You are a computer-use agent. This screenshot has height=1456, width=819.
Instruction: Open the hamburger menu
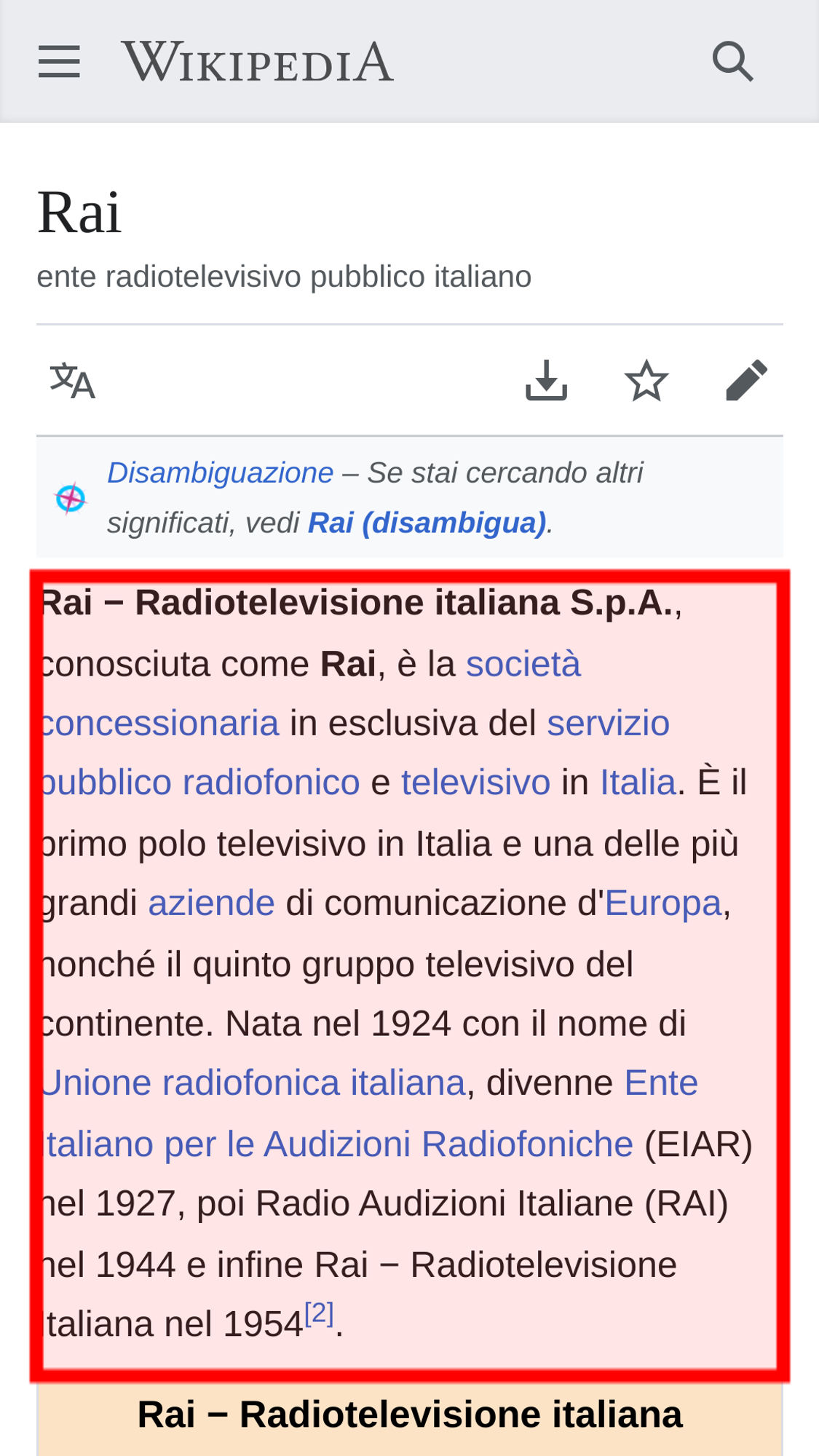[x=59, y=61]
